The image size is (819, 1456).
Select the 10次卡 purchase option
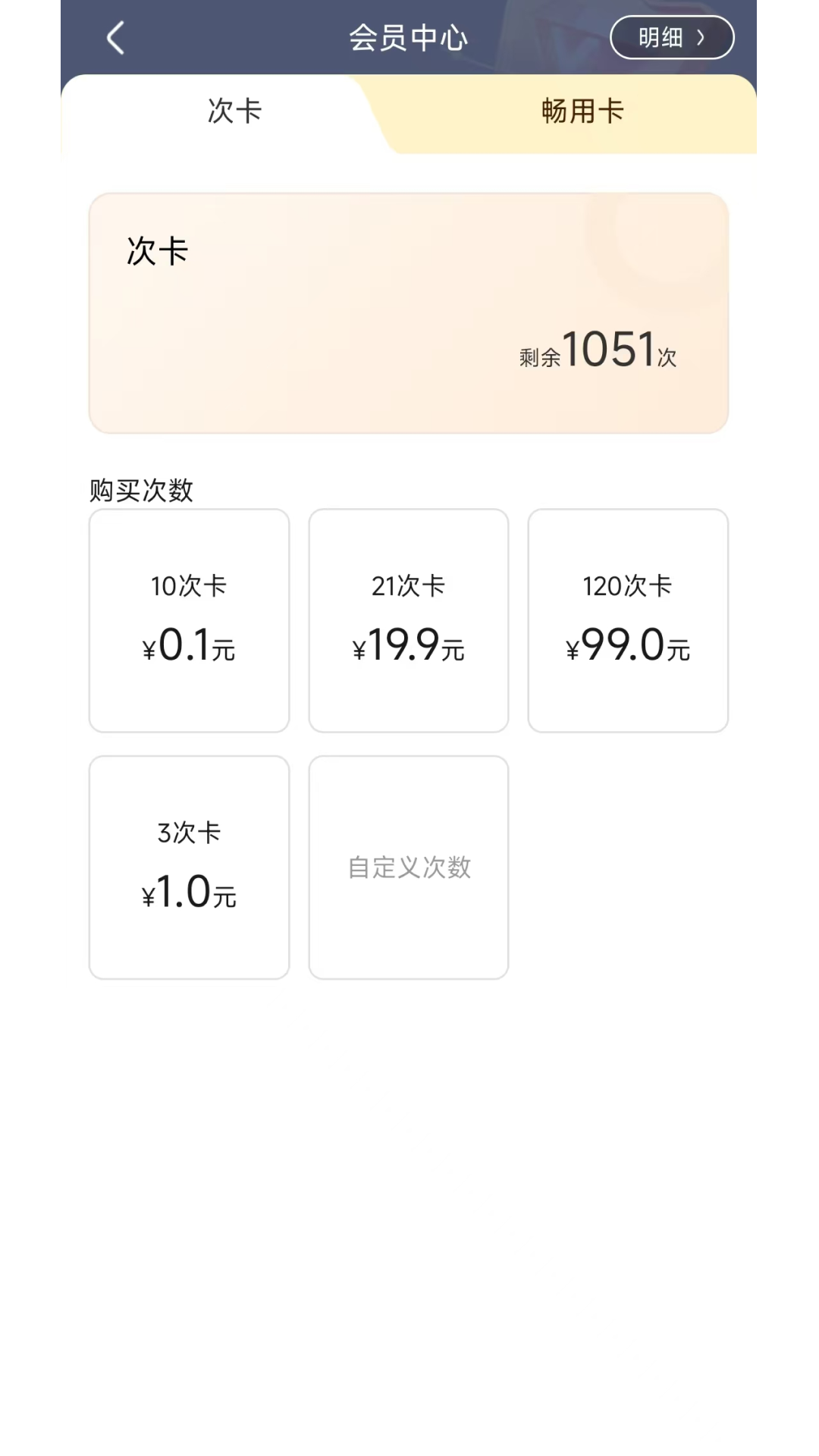(188, 620)
